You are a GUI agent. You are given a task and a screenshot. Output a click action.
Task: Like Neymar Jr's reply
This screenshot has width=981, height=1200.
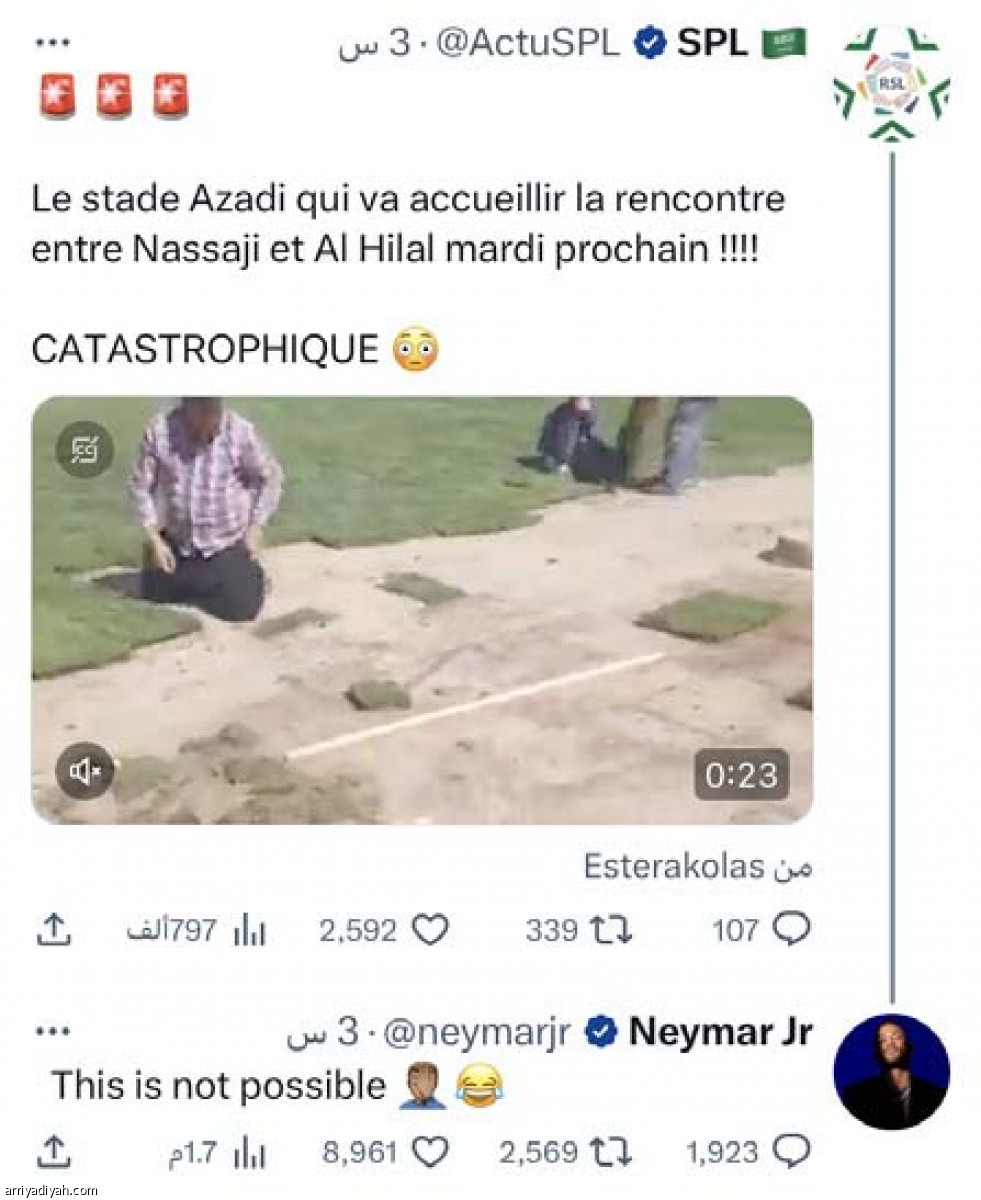[431, 1153]
